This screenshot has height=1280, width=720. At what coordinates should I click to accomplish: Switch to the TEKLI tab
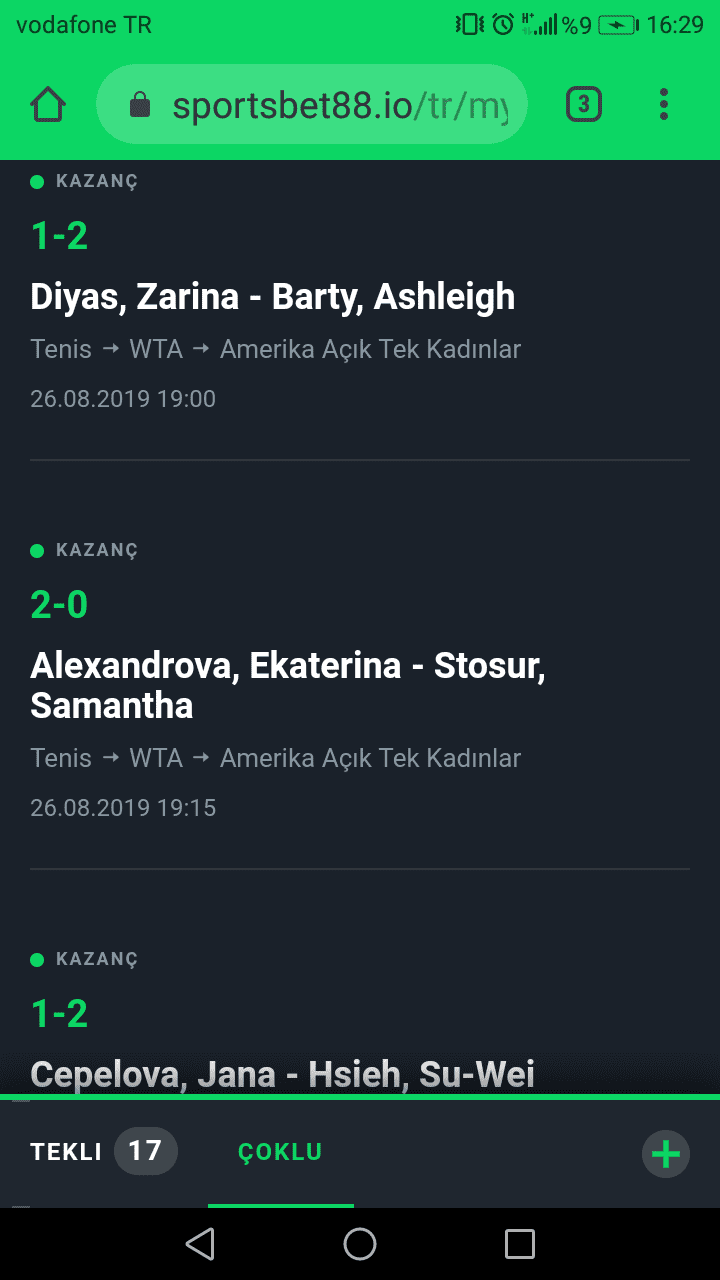click(x=104, y=1151)
